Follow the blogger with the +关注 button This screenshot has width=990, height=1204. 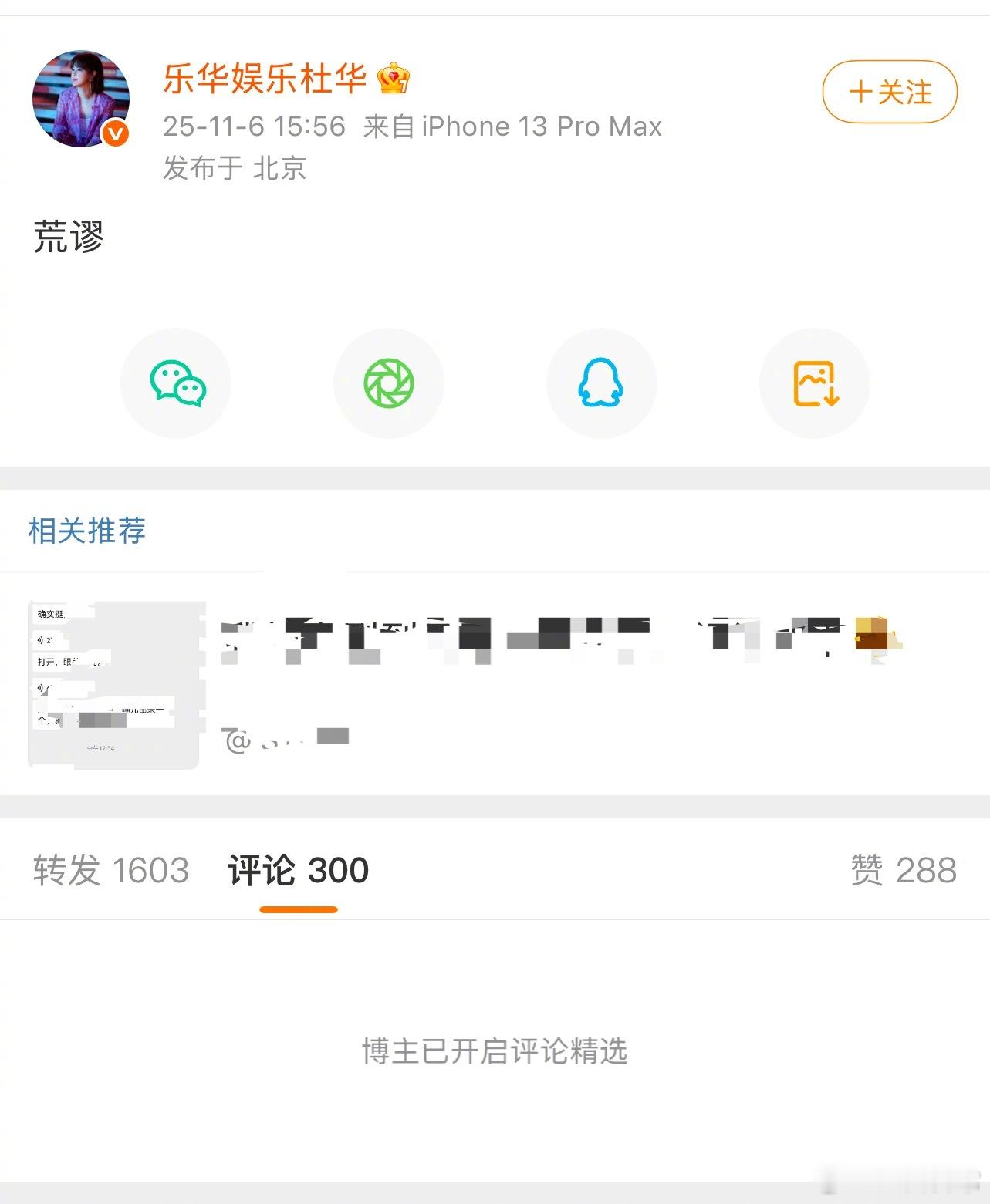pyautogui.click(x=889, y=92)
